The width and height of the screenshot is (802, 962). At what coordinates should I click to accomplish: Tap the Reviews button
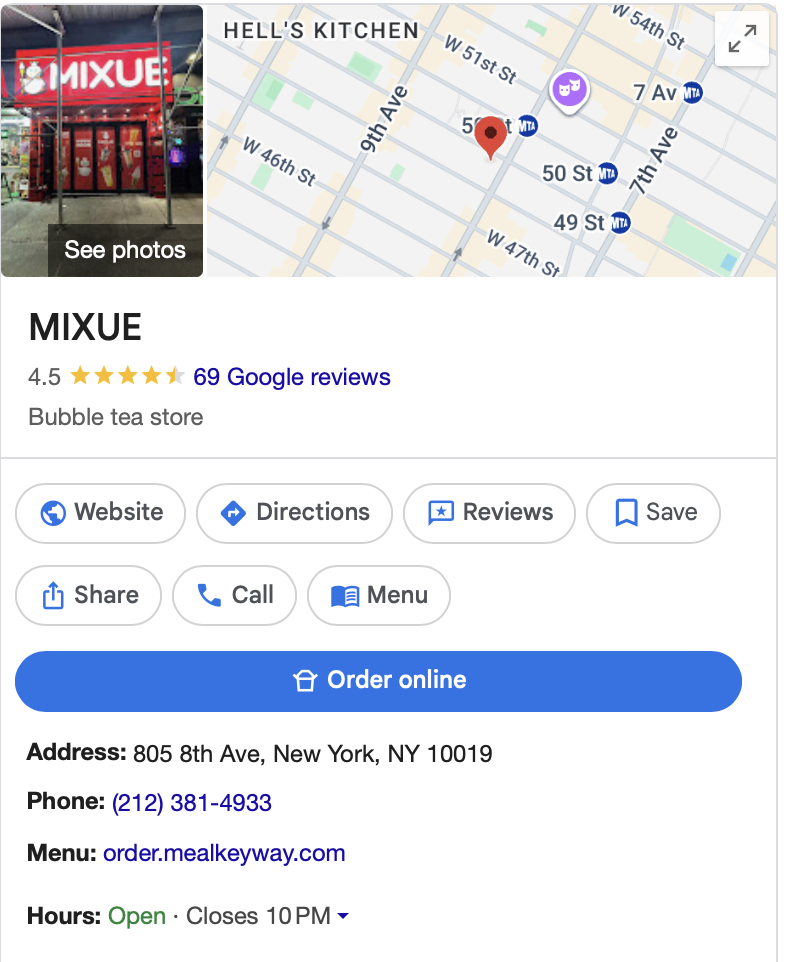[489, 512]
